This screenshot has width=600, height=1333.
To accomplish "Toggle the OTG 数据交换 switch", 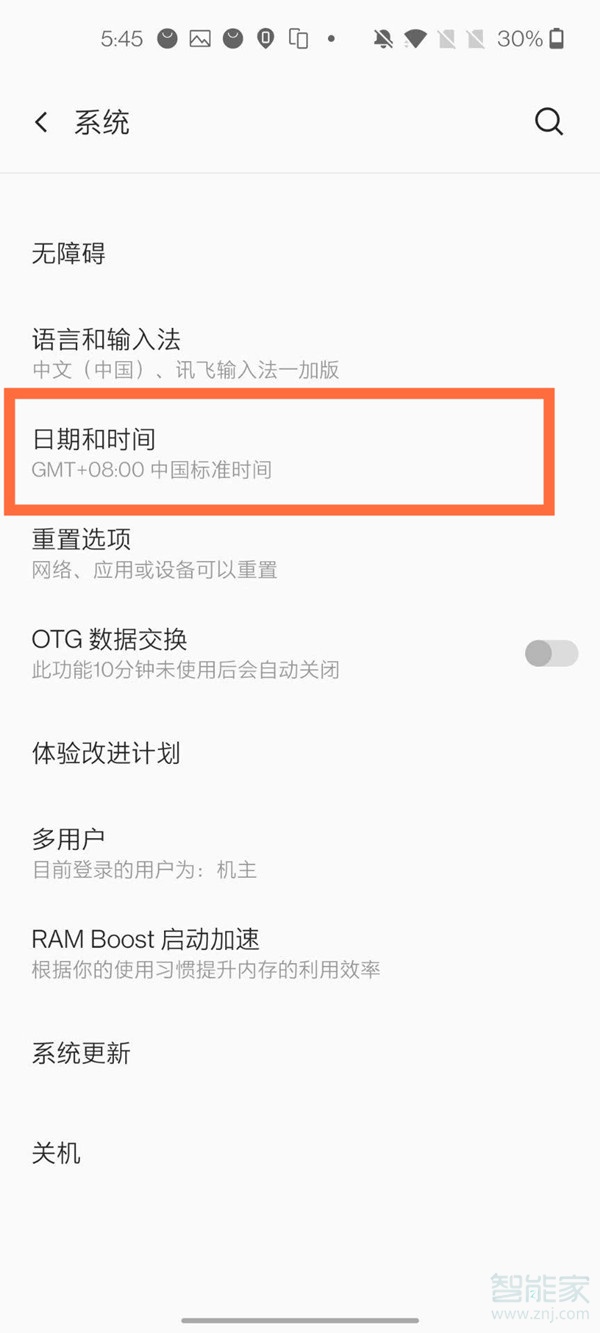I will tap(551, 654).
